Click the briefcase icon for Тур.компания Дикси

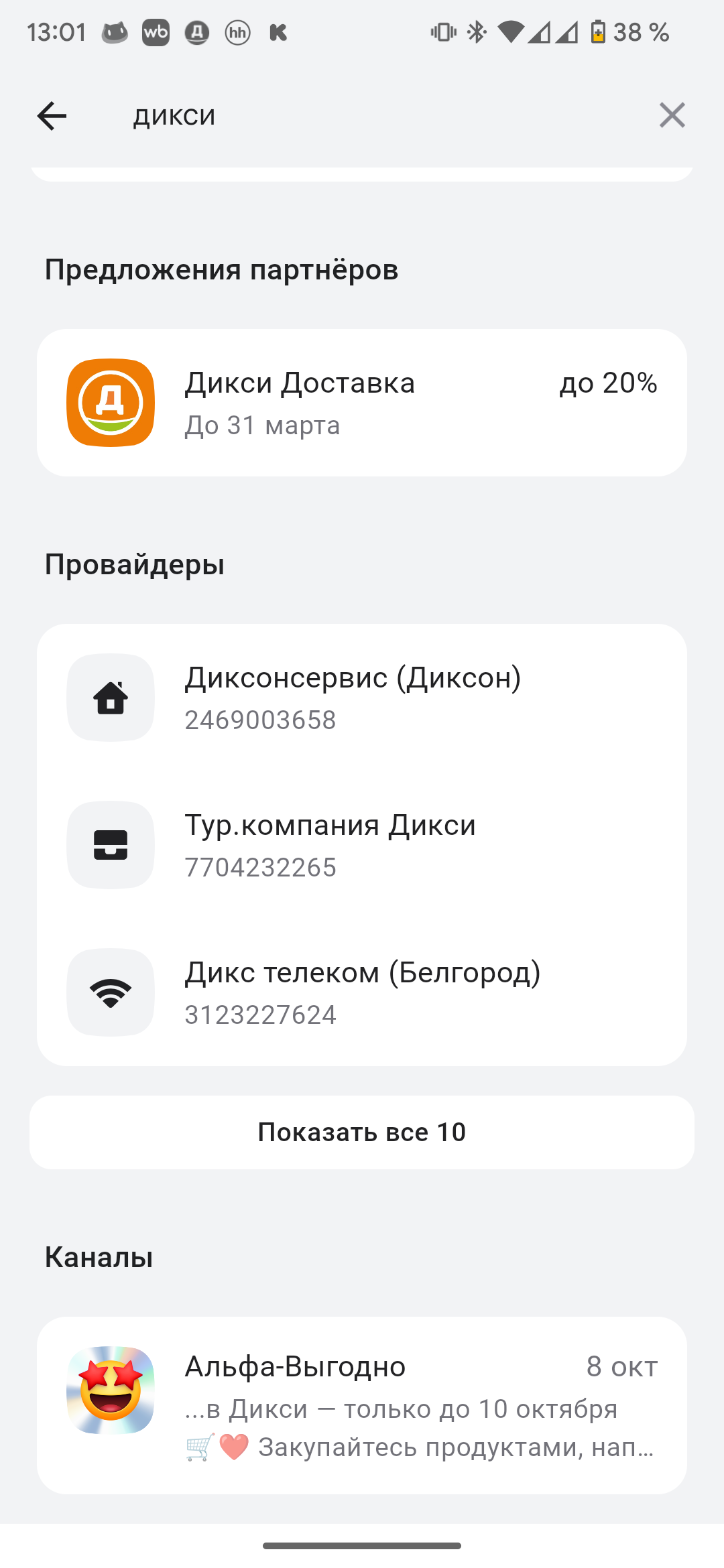pos(110,845)
